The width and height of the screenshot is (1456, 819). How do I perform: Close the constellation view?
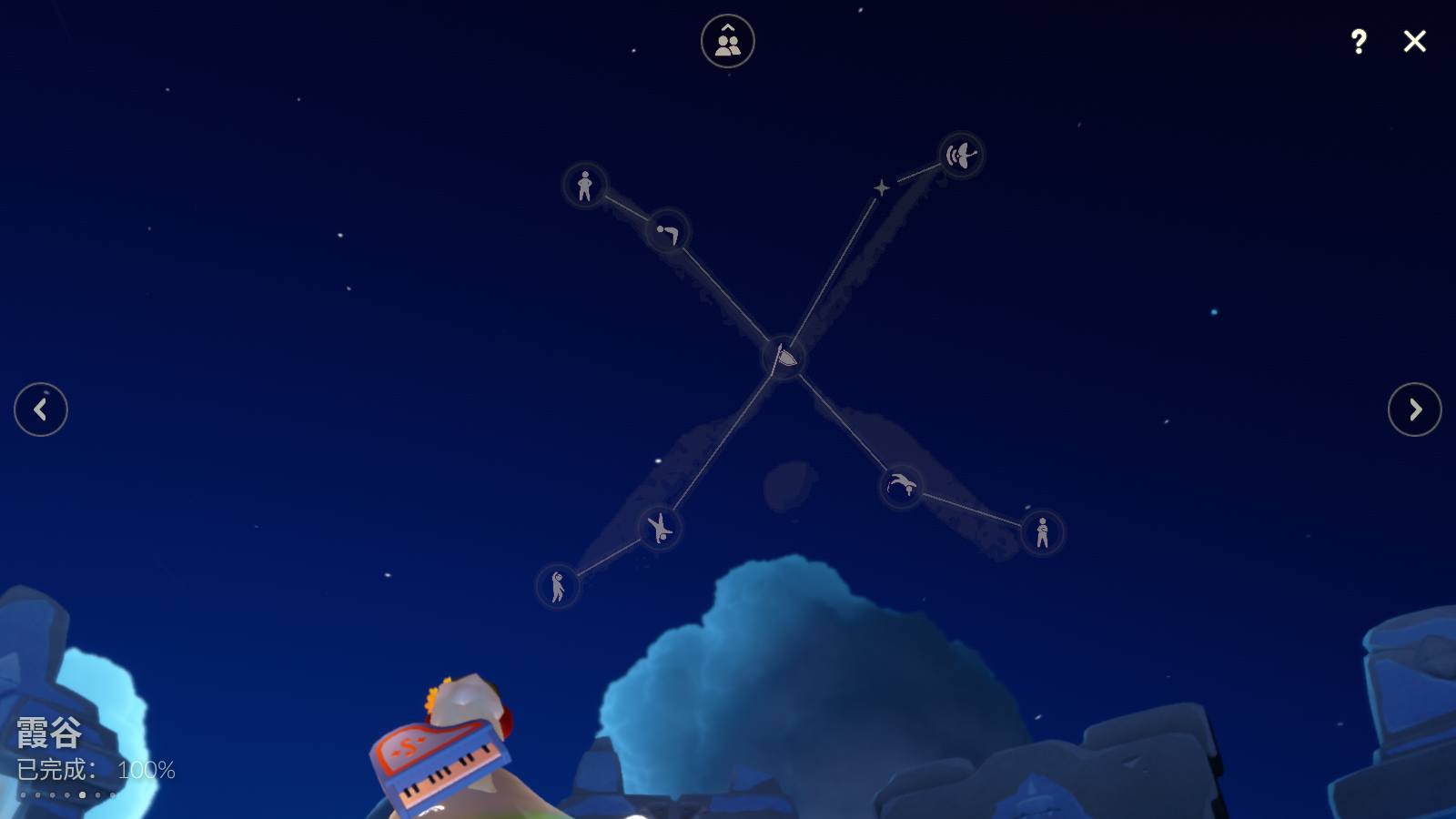1414,41
